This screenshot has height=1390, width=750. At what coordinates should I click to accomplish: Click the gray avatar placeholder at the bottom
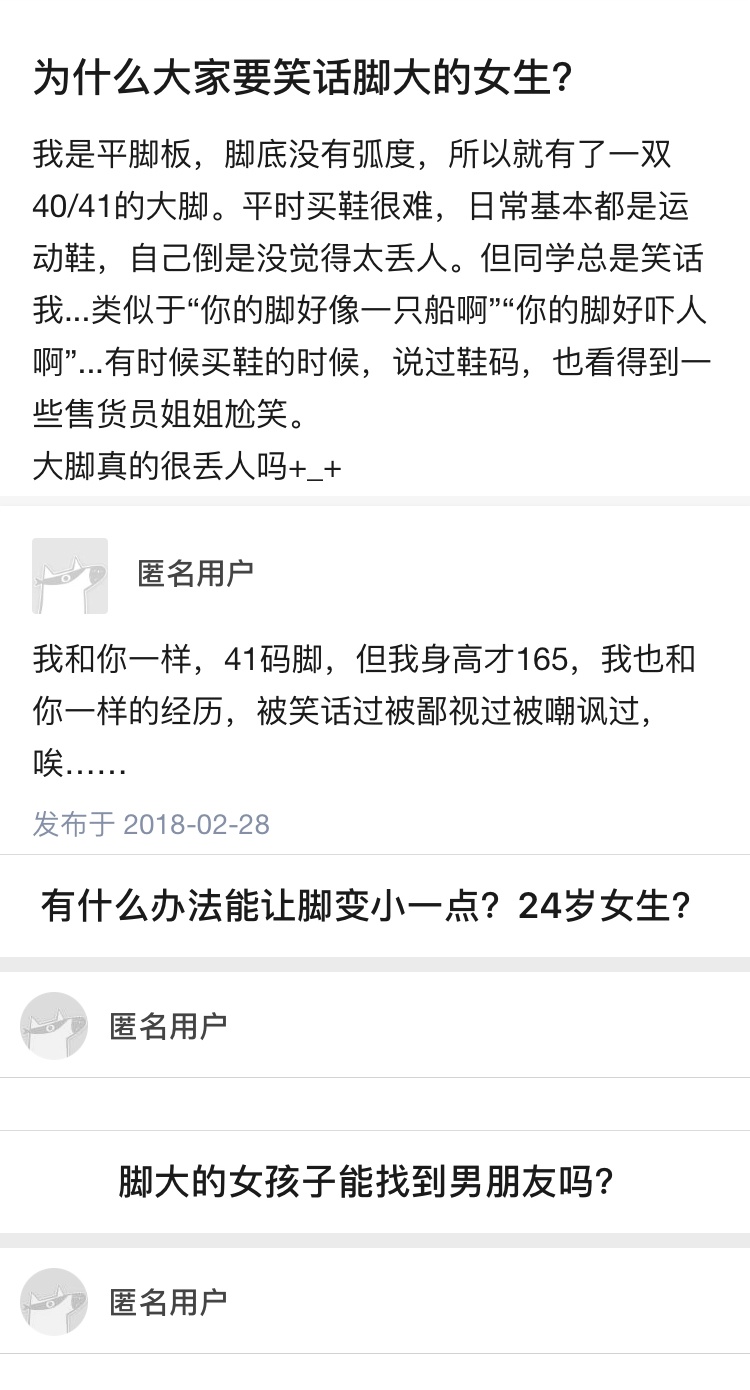[x=53, y=1303]
